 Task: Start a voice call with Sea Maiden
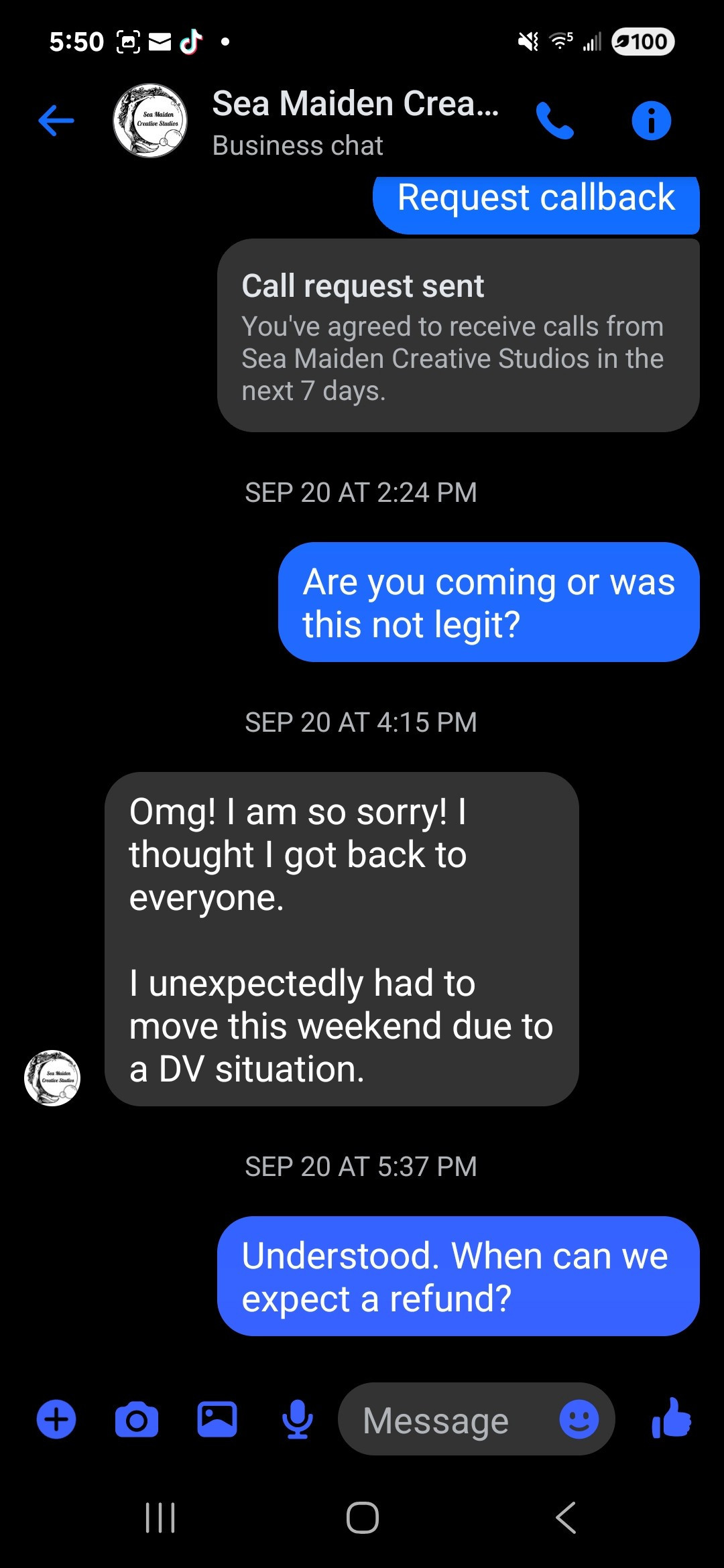click(x=555, y=121)
